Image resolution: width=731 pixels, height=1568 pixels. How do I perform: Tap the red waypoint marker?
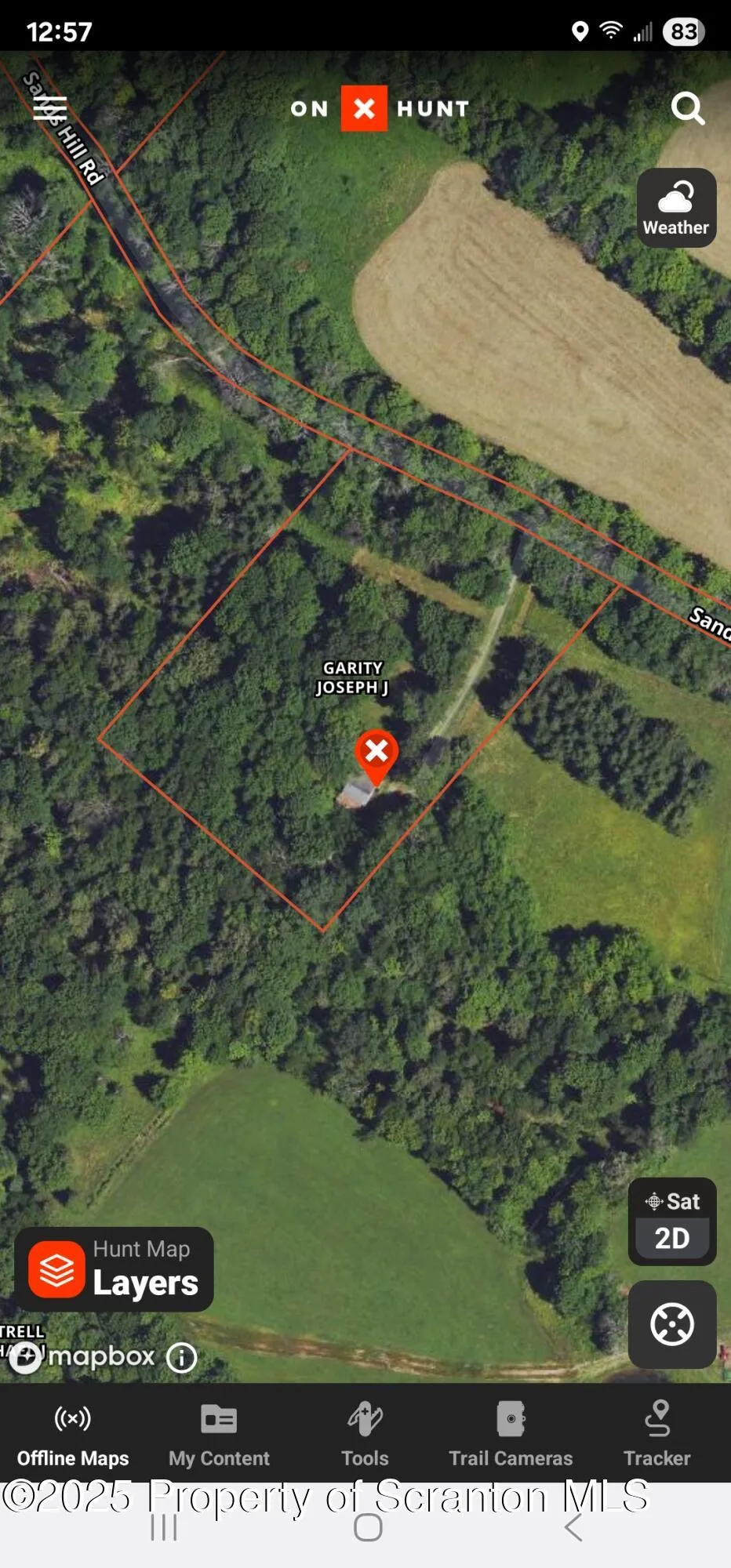376,754
